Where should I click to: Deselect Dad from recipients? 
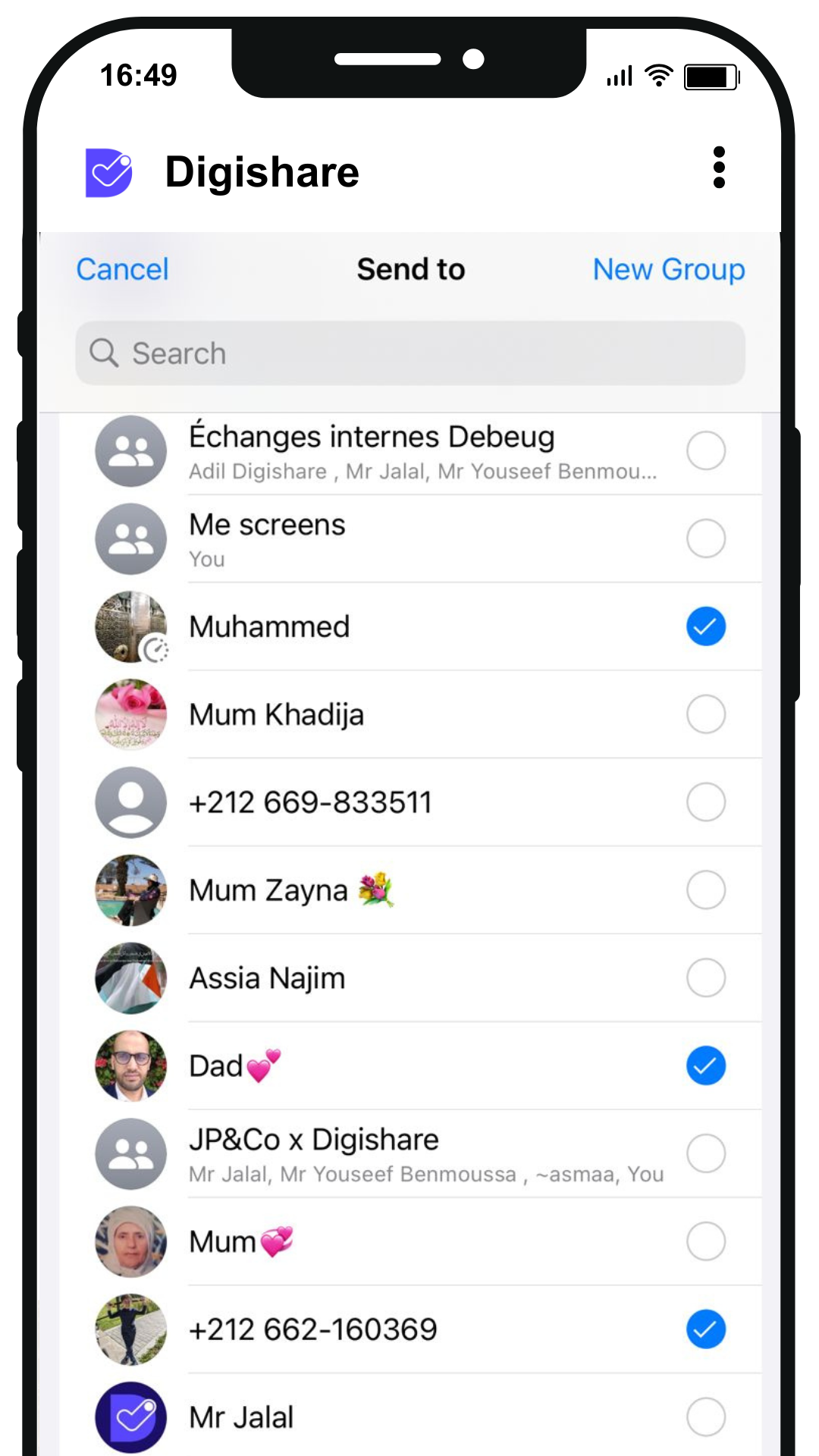click(705, 1066)
